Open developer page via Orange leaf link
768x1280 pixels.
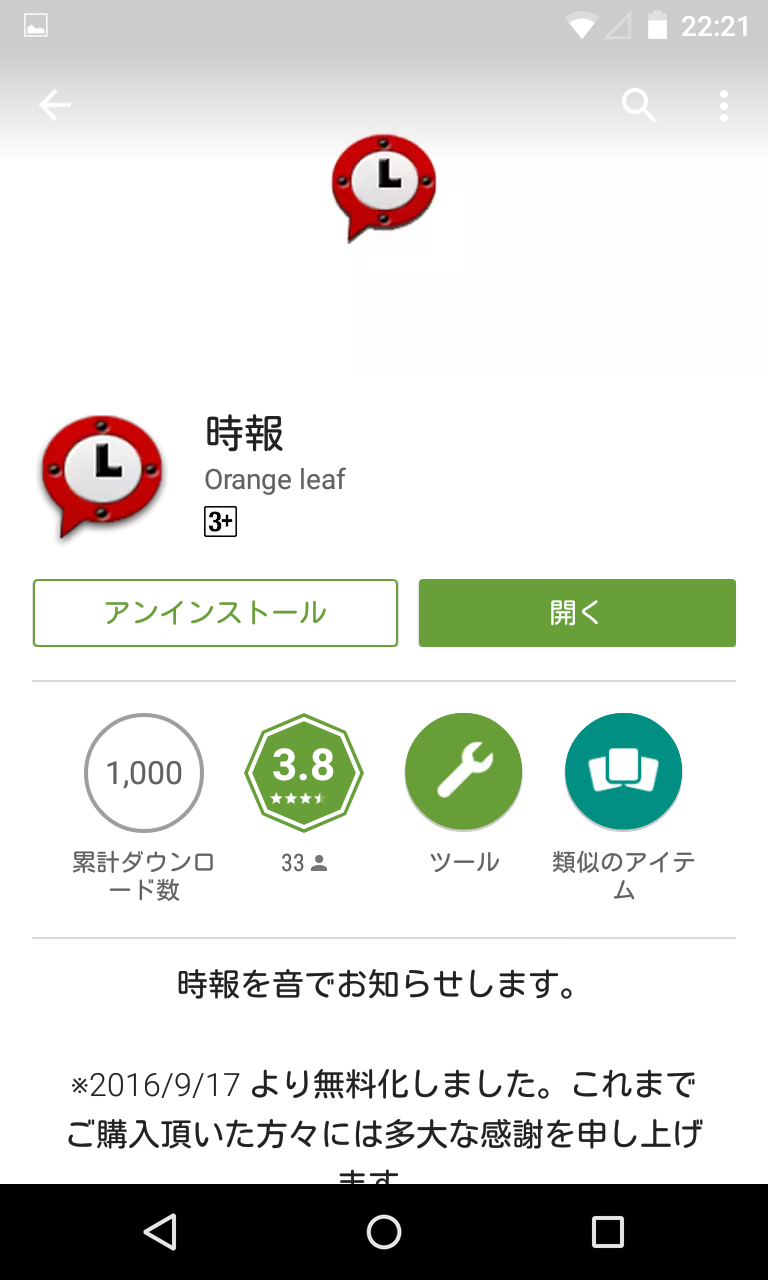274,479
